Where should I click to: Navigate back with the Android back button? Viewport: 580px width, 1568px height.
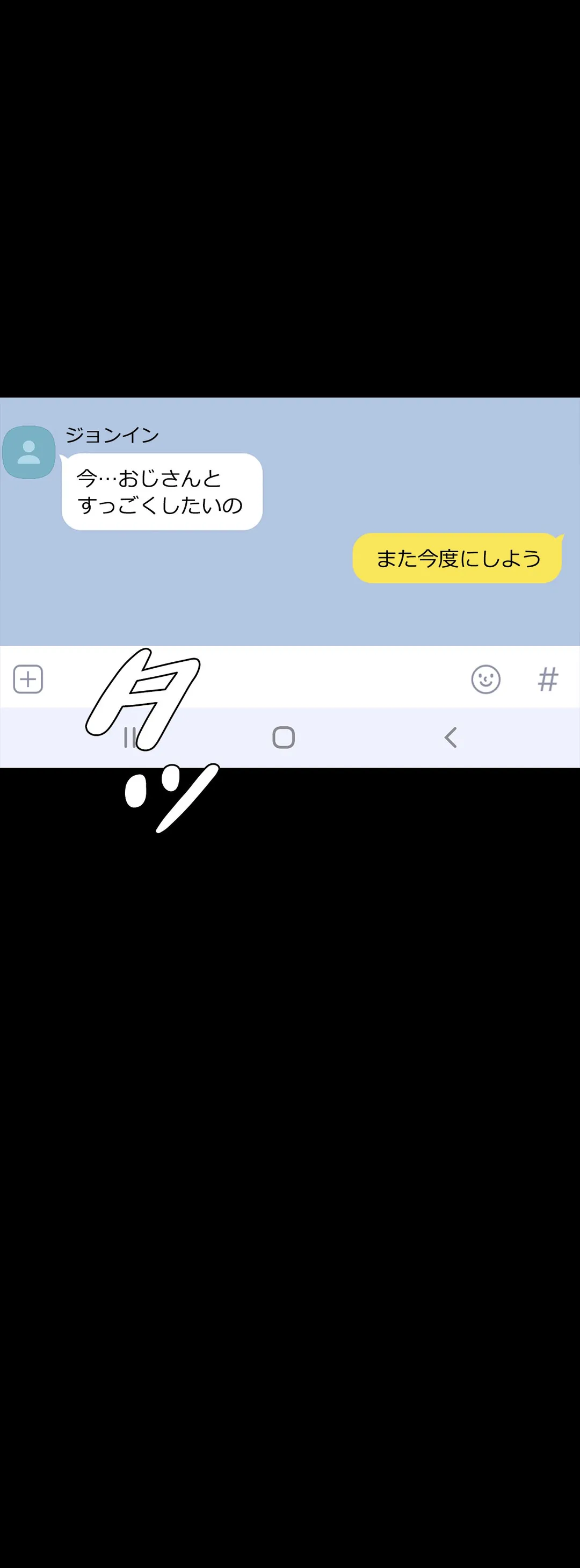point(451,737)
